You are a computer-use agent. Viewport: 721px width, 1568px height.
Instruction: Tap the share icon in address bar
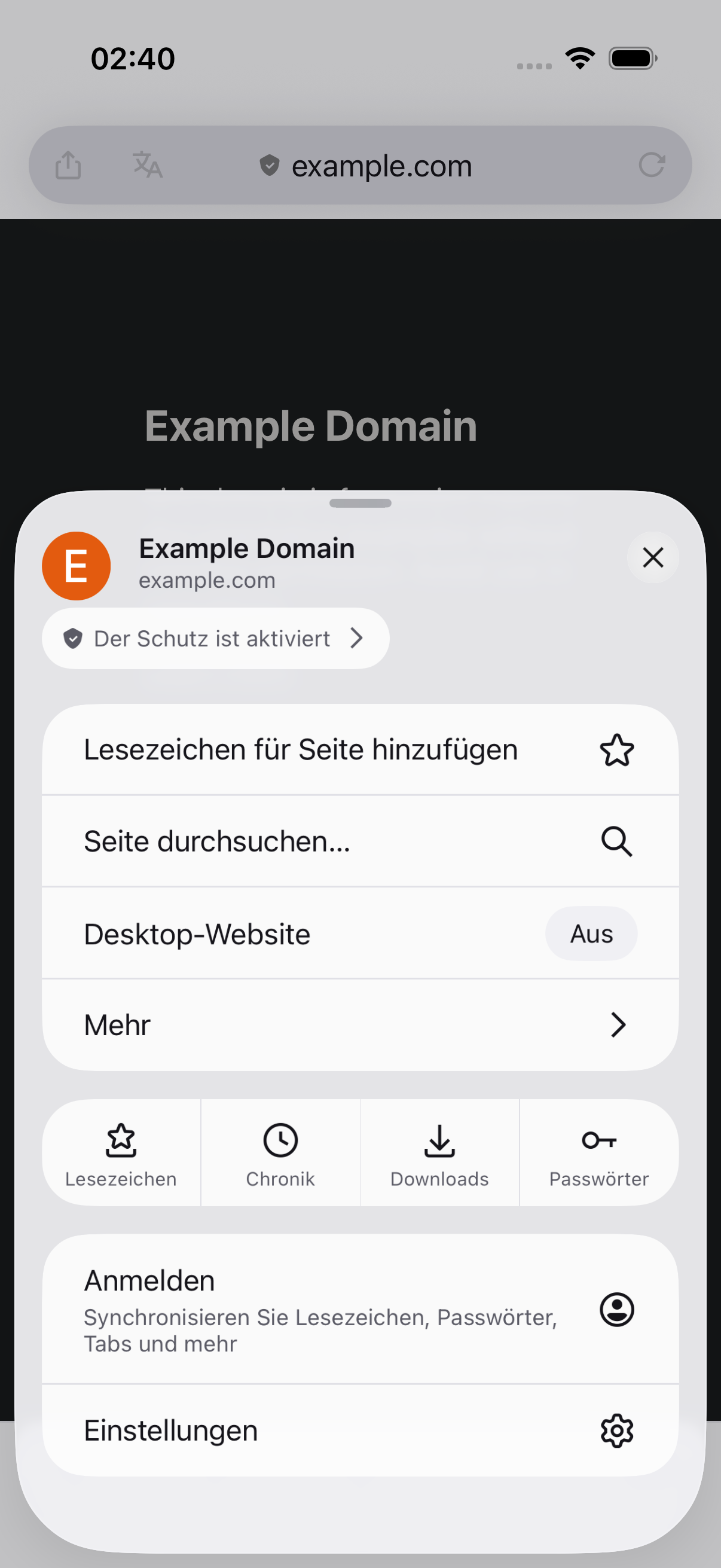click(x=68, y=165)
